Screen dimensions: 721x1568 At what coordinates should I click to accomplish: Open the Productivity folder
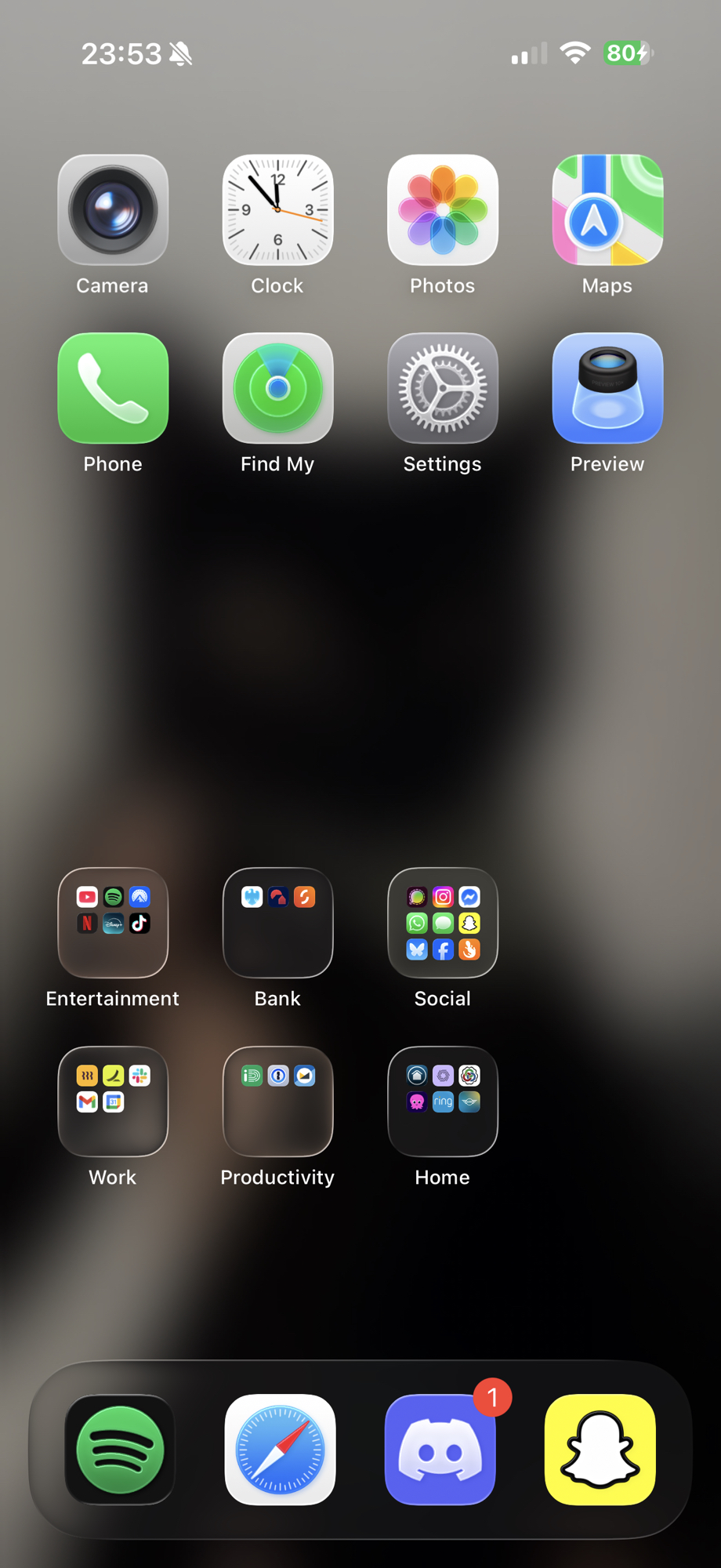(x=277, y=1102)
